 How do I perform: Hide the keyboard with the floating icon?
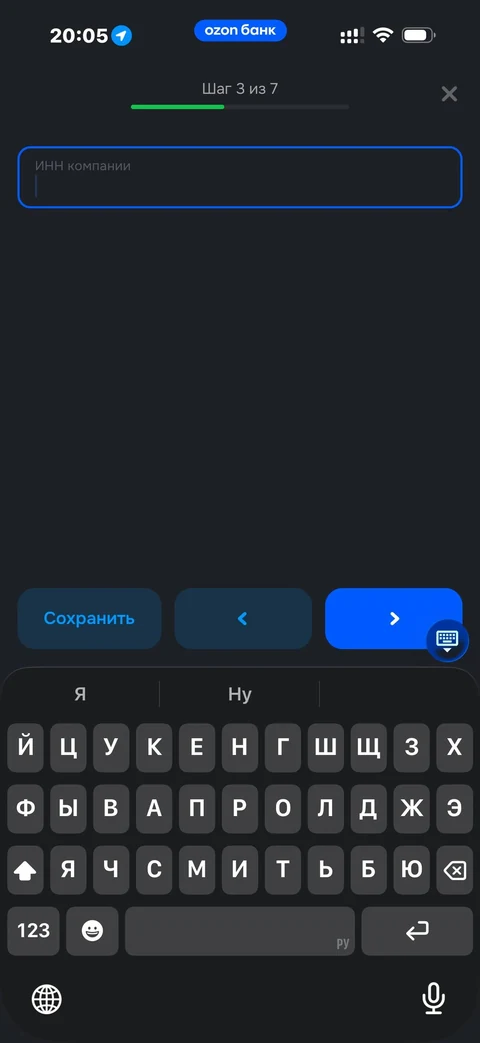[447, 641]
